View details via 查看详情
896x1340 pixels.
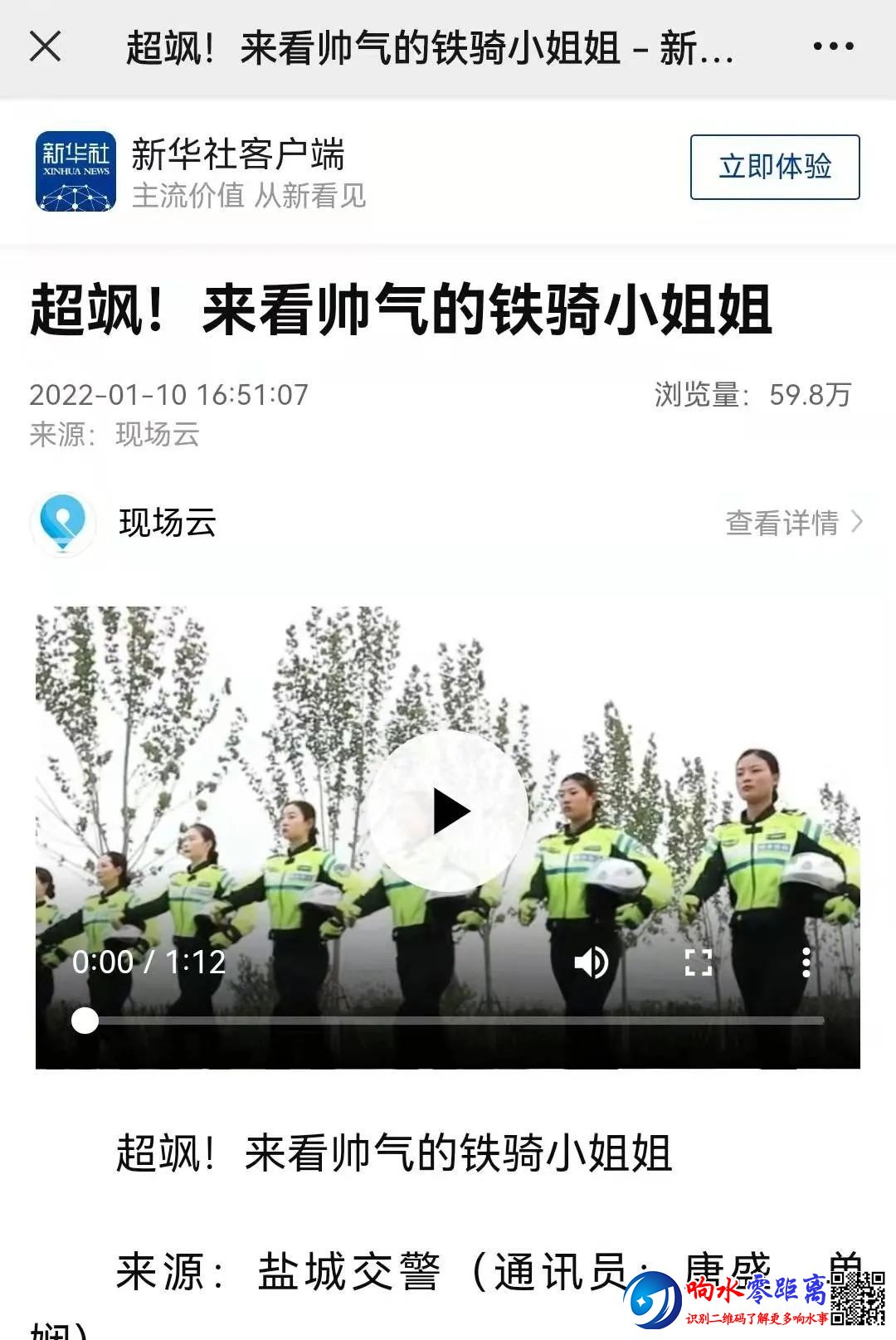click(x=793, y=523)
